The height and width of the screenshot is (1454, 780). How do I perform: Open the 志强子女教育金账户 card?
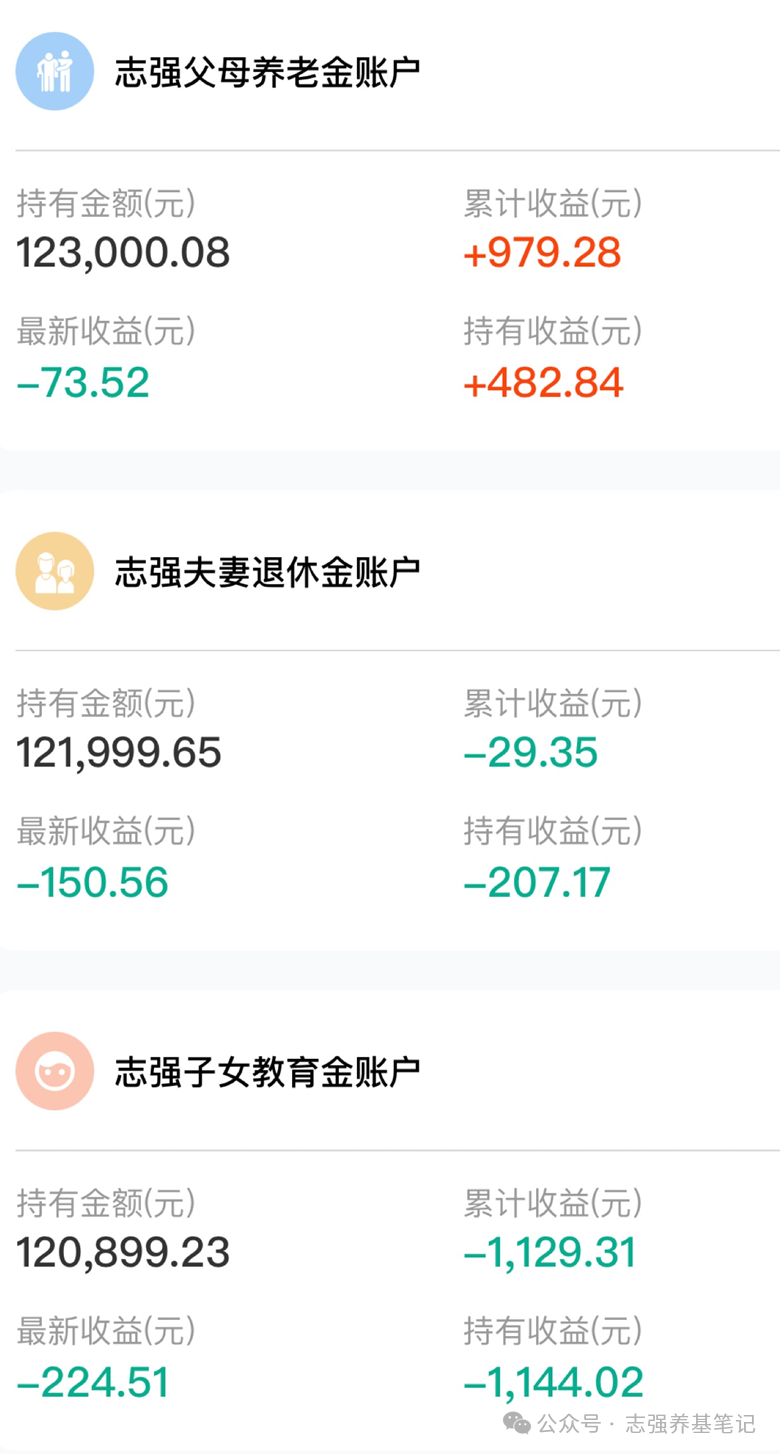tap(267, 1072)
